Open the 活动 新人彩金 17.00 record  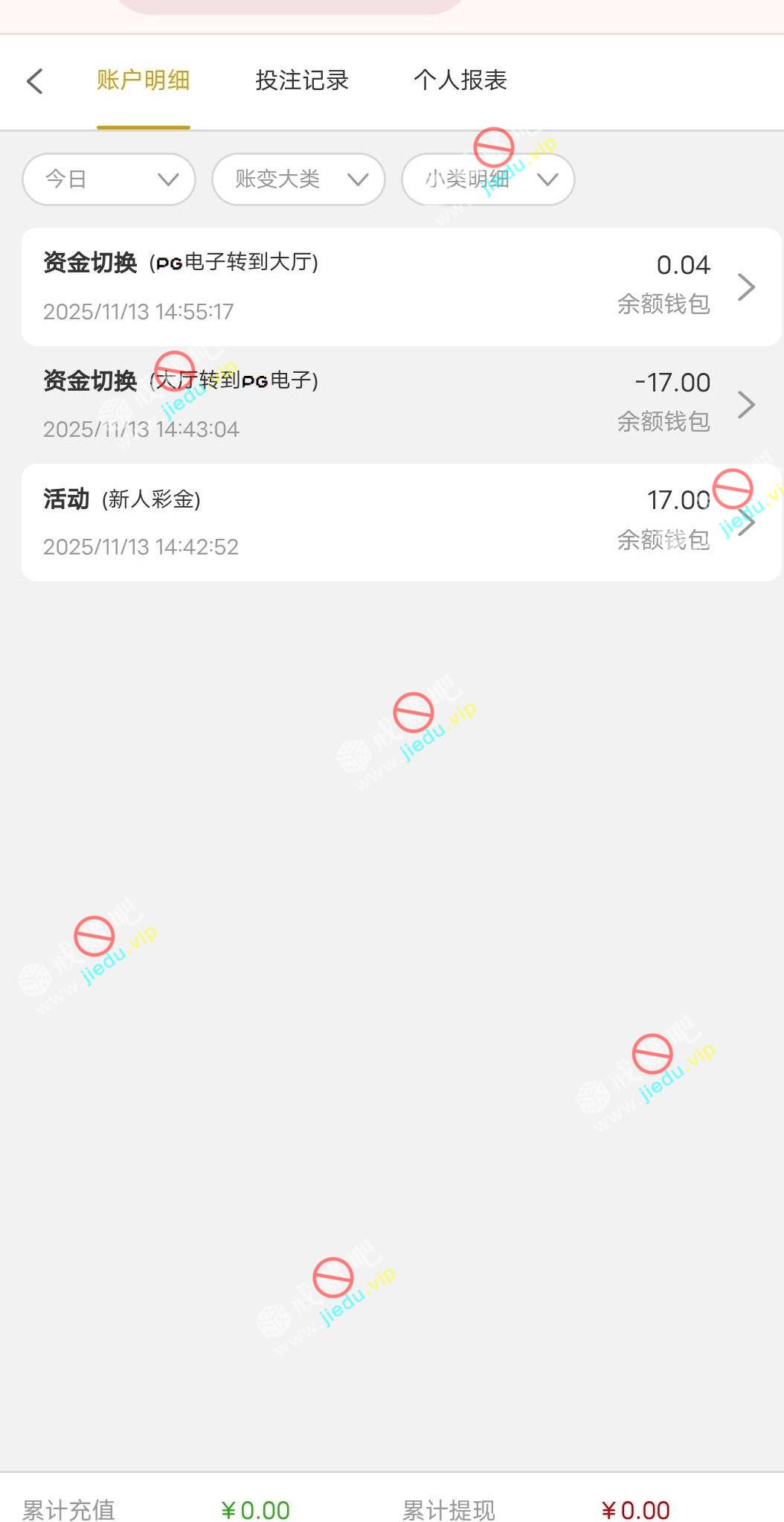402,522
